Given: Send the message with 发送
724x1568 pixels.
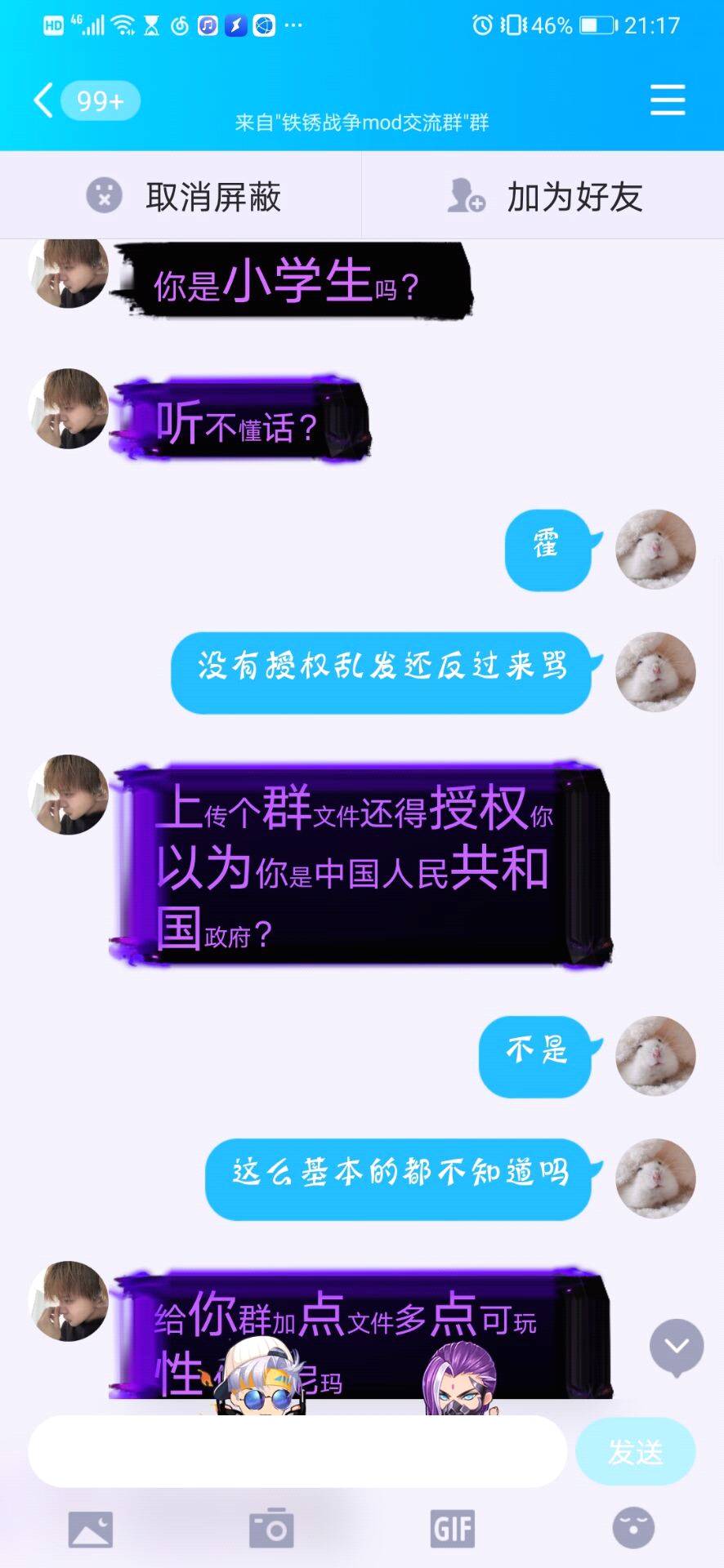Looking at the screenshot, I should coord(635,1451).
